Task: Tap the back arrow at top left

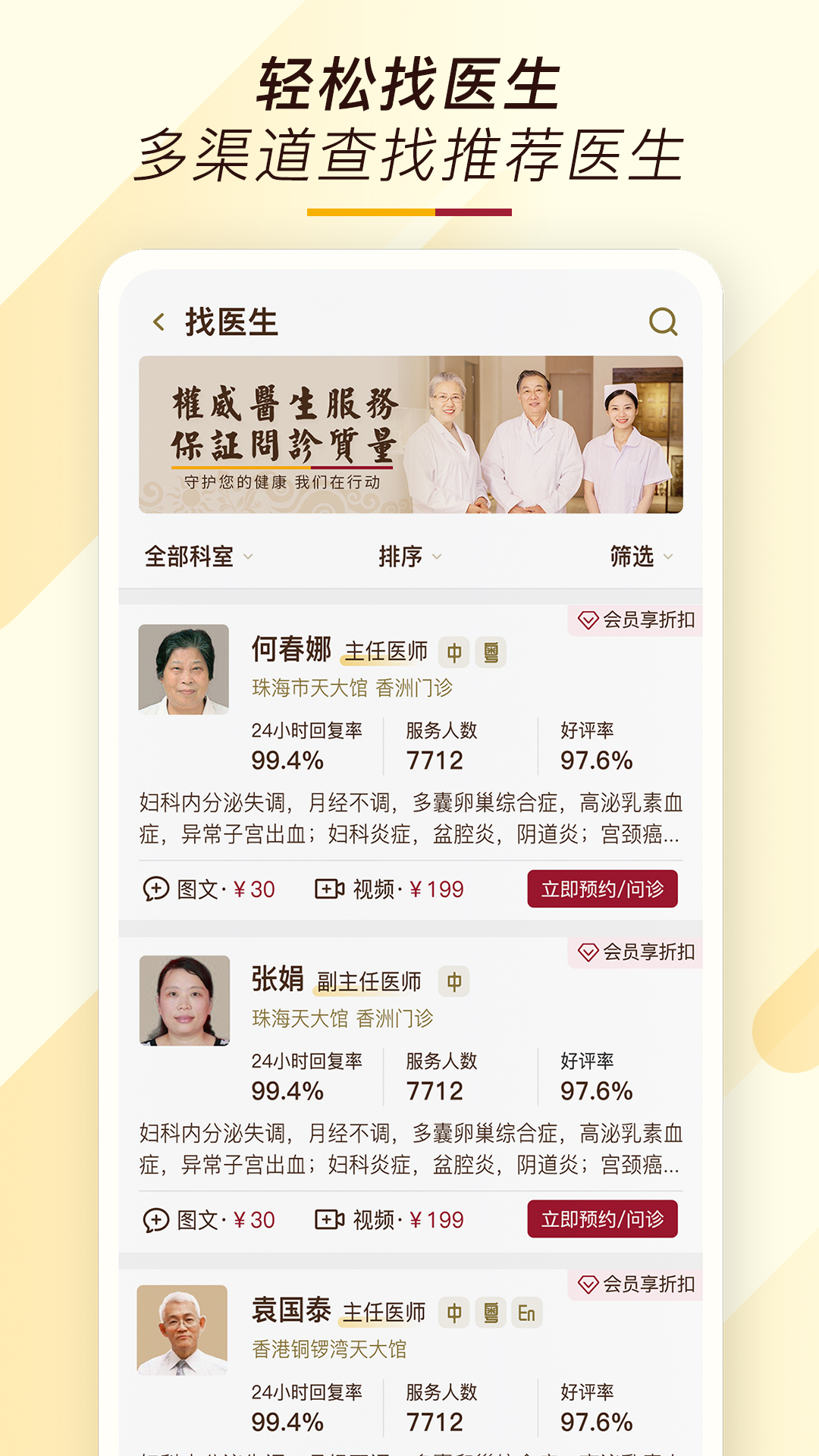Action: pos(158,322)
